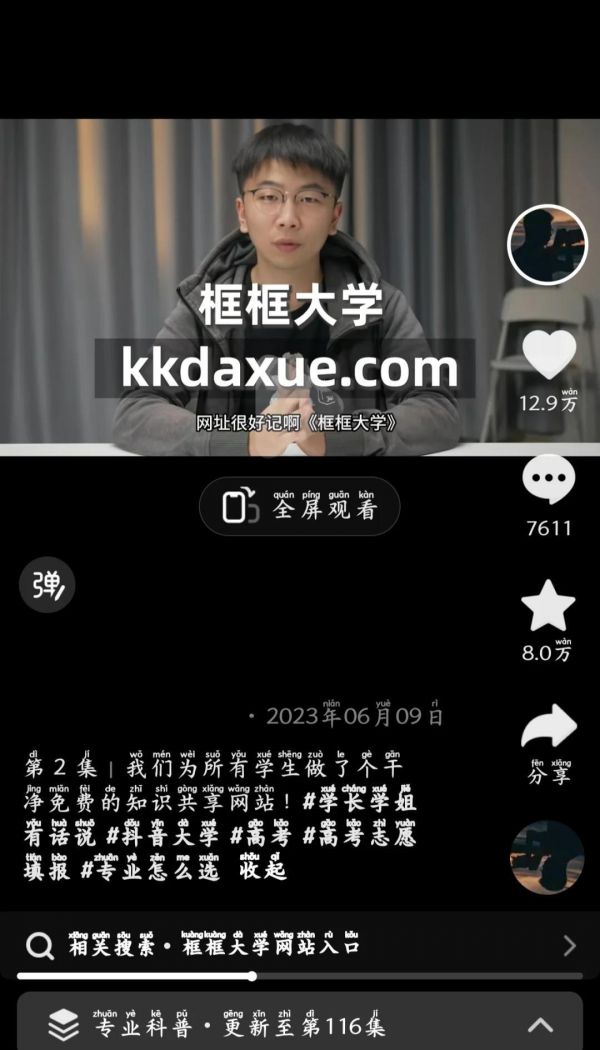This screenshot has width=600, height=1050.
Task: Watch in fullscreen with 全屏观看
Action: click(x=299, y=506)
